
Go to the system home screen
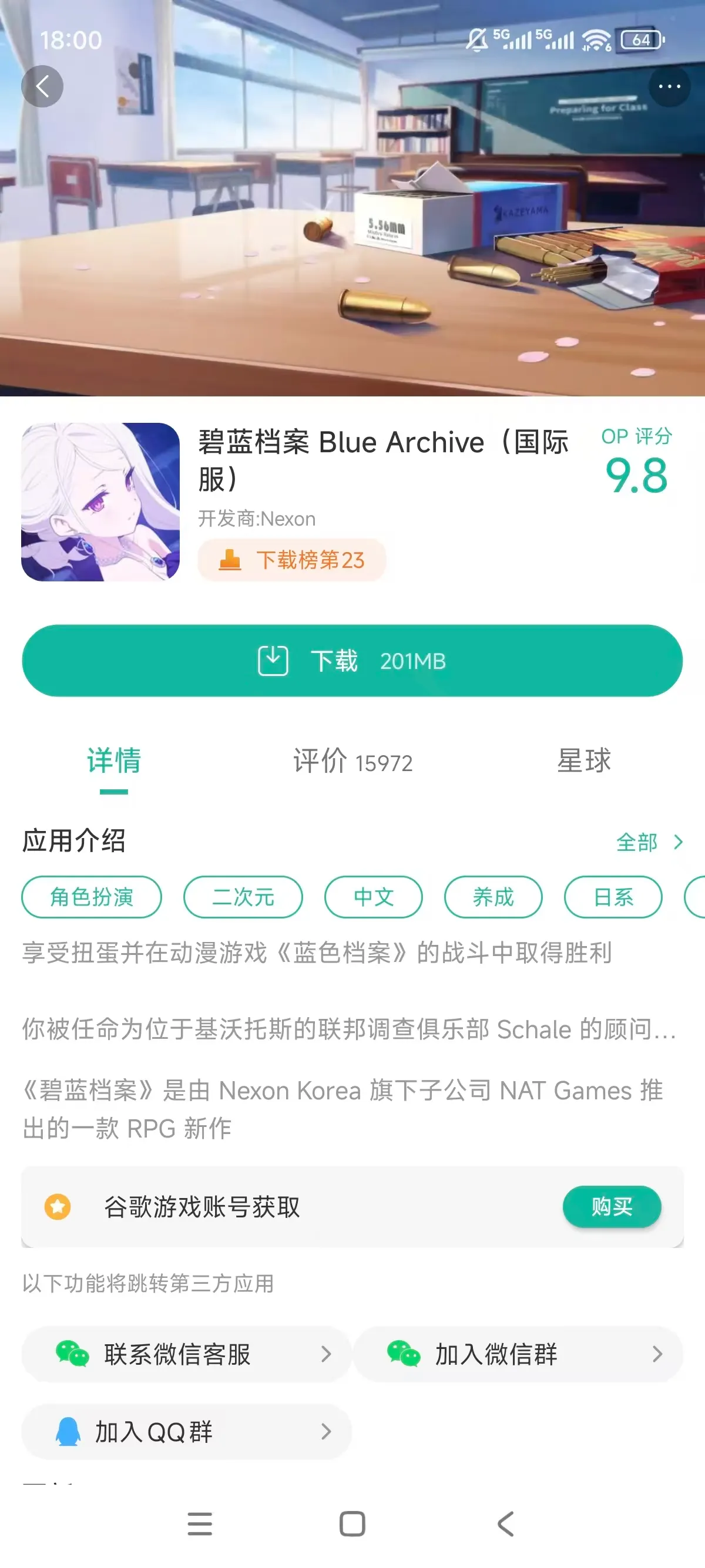[352, 1524]
